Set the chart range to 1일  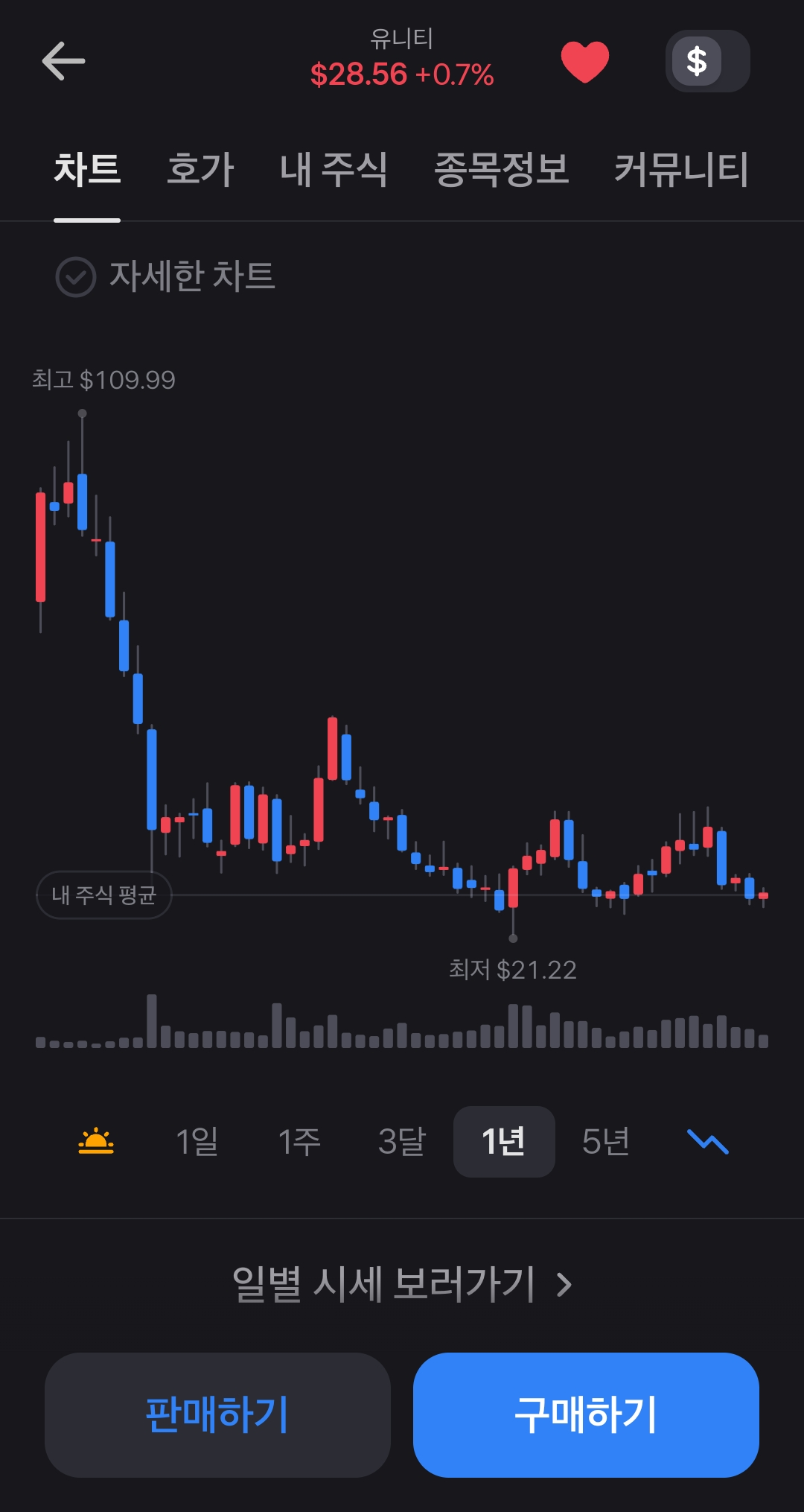197,1141
